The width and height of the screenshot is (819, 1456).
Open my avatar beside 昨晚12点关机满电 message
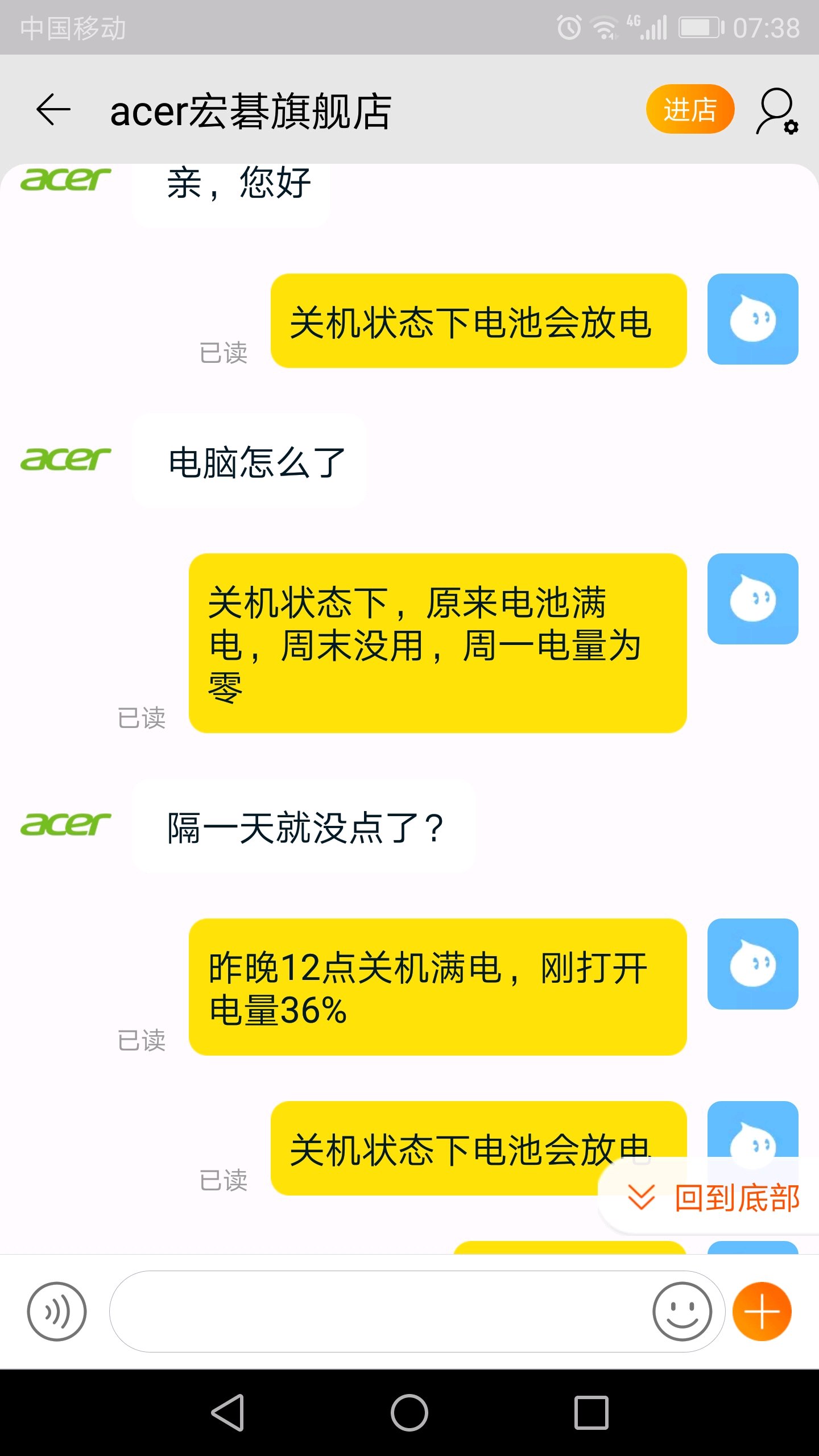tap(752, 963)
